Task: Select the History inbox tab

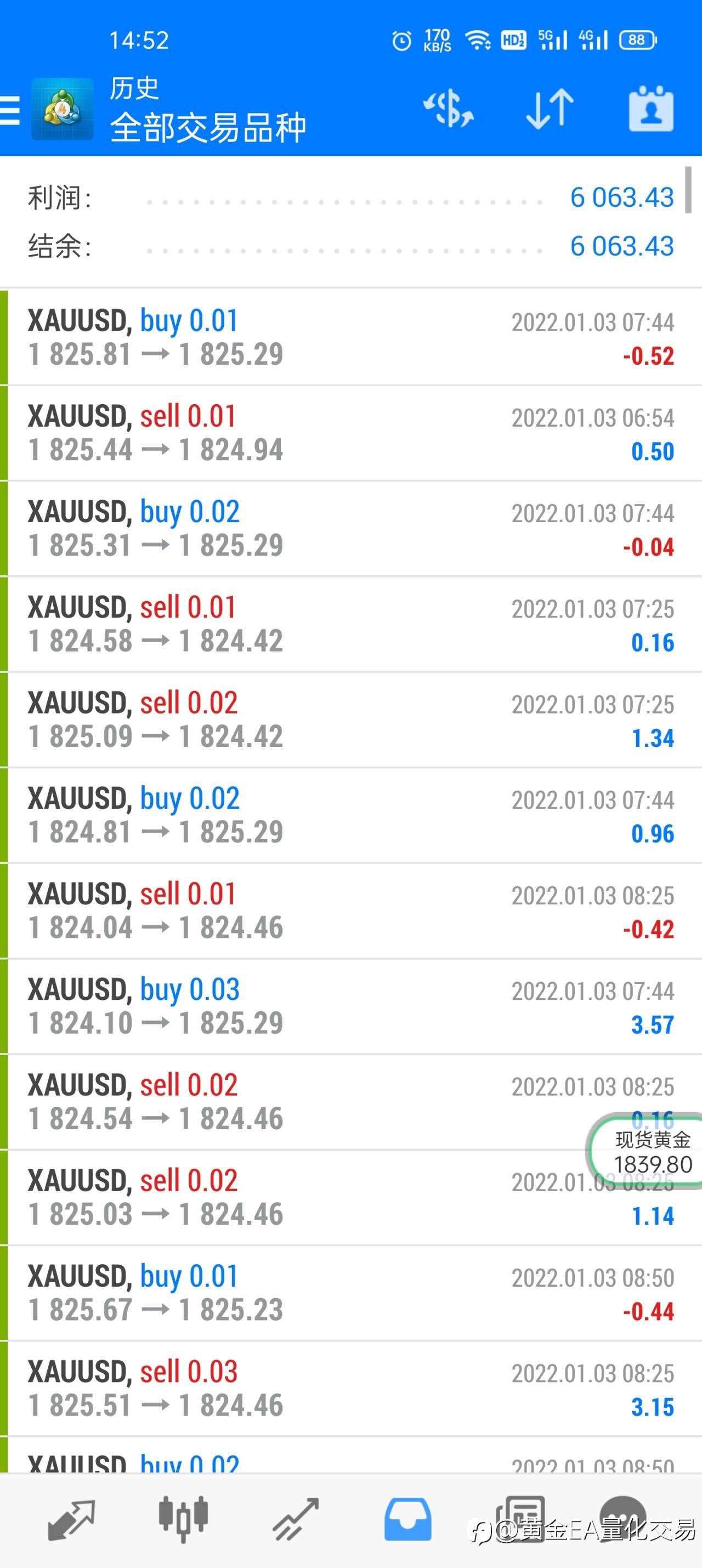Action: pyautogui.click(x=408, y=1520)
